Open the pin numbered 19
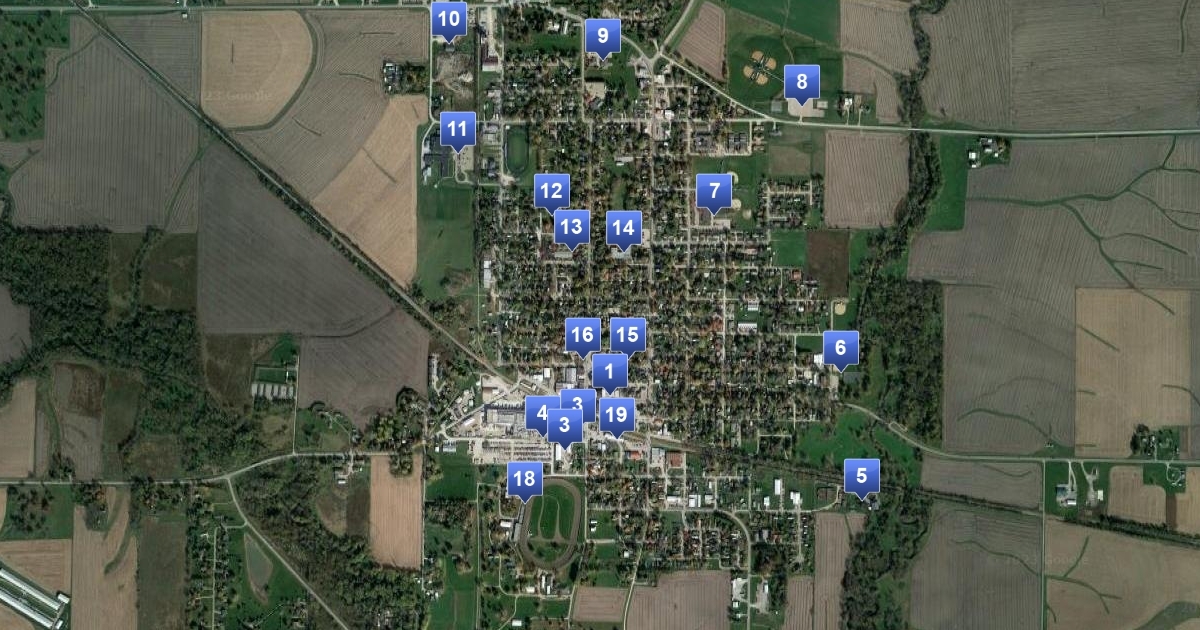This screenshot has width=1200, height=630. [x=618, y=413]
